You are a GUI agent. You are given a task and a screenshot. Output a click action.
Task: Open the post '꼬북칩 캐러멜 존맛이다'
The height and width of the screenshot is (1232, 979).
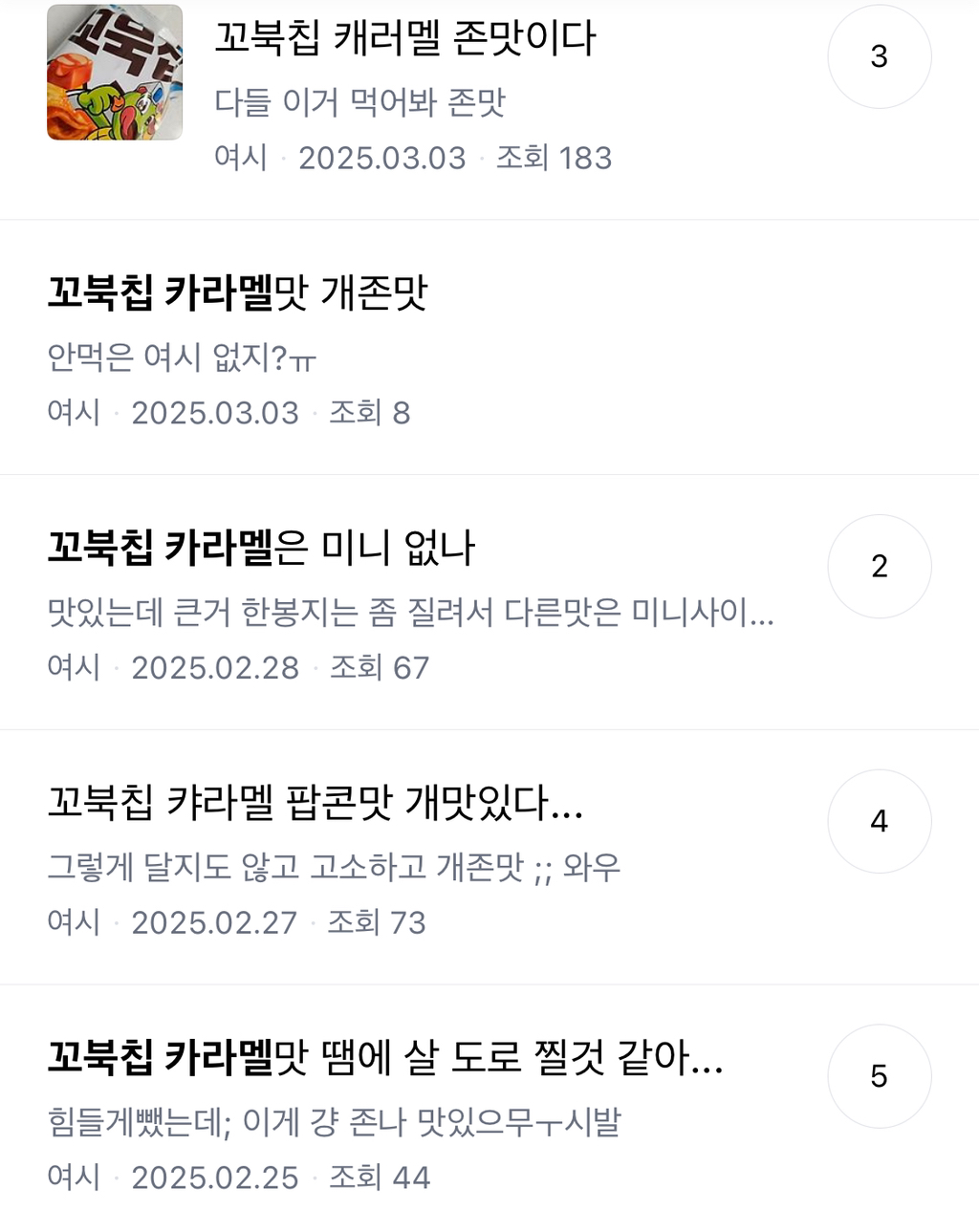(x=405, y=39)
